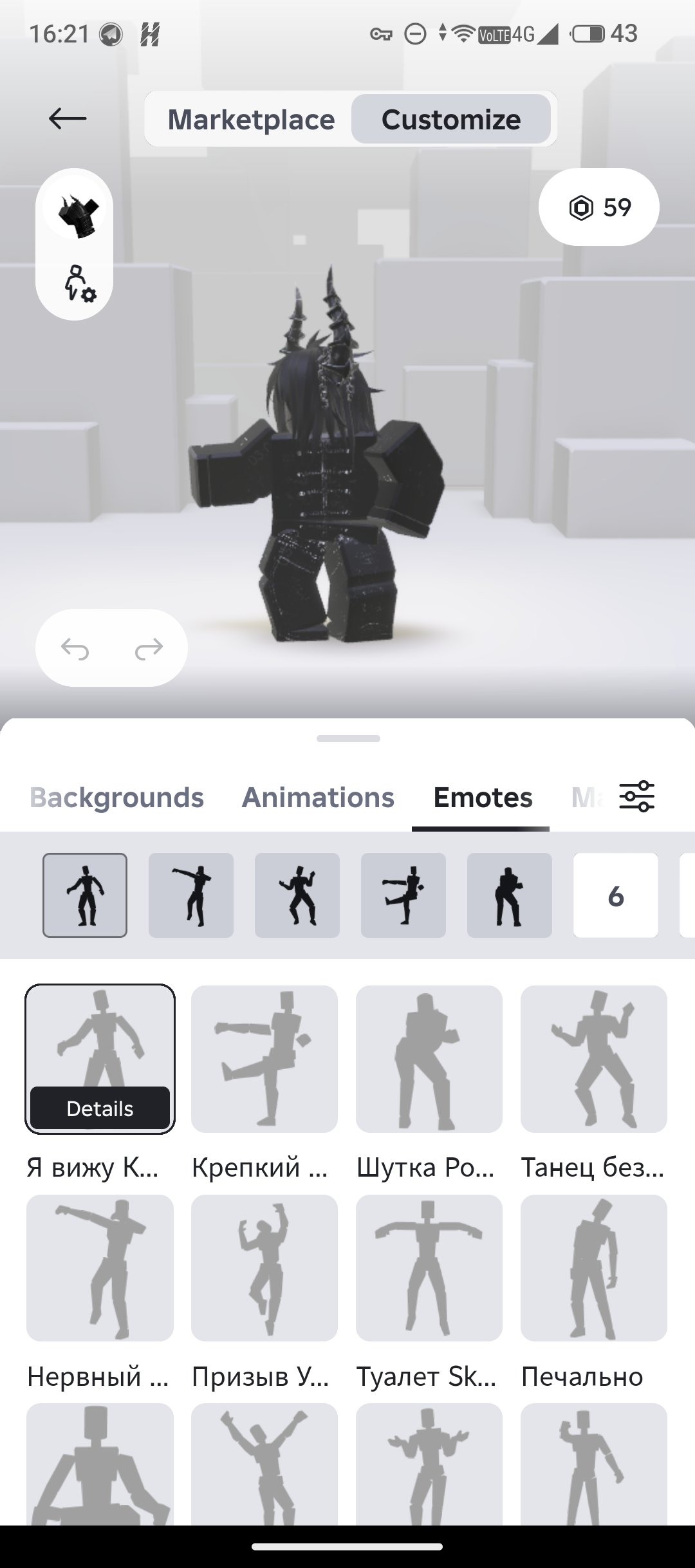This screenshot has height=1568, width=695.
Task: Choose the Шутка Ро... emote
Action: click(429, 1059)
